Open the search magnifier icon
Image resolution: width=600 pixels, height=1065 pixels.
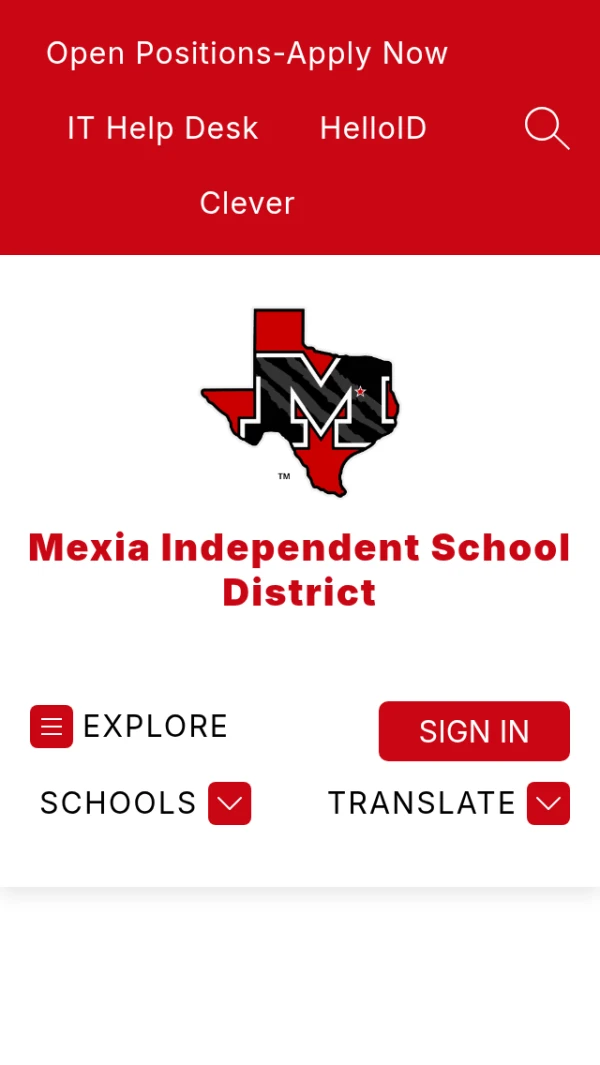pos(546,129)
